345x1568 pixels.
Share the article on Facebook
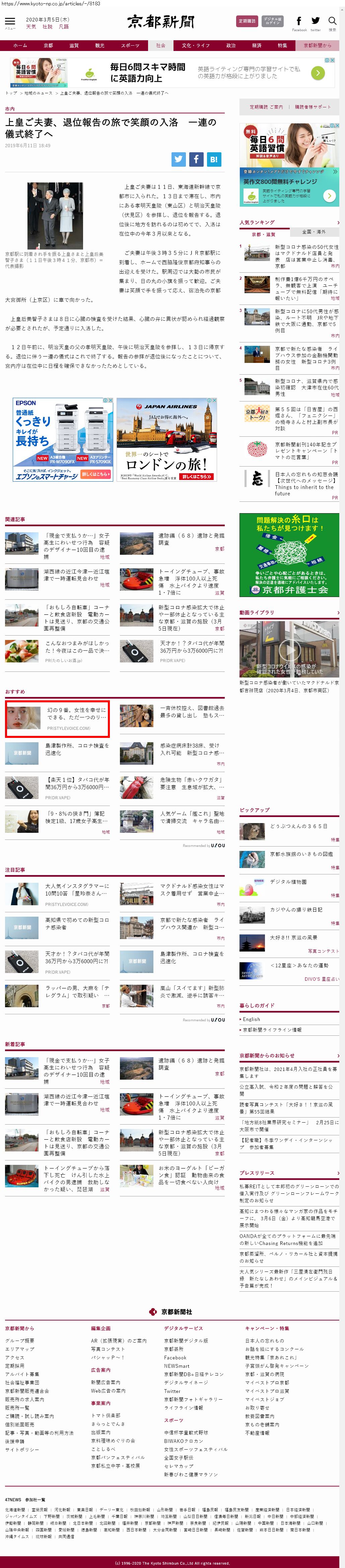tap(196, 159)
